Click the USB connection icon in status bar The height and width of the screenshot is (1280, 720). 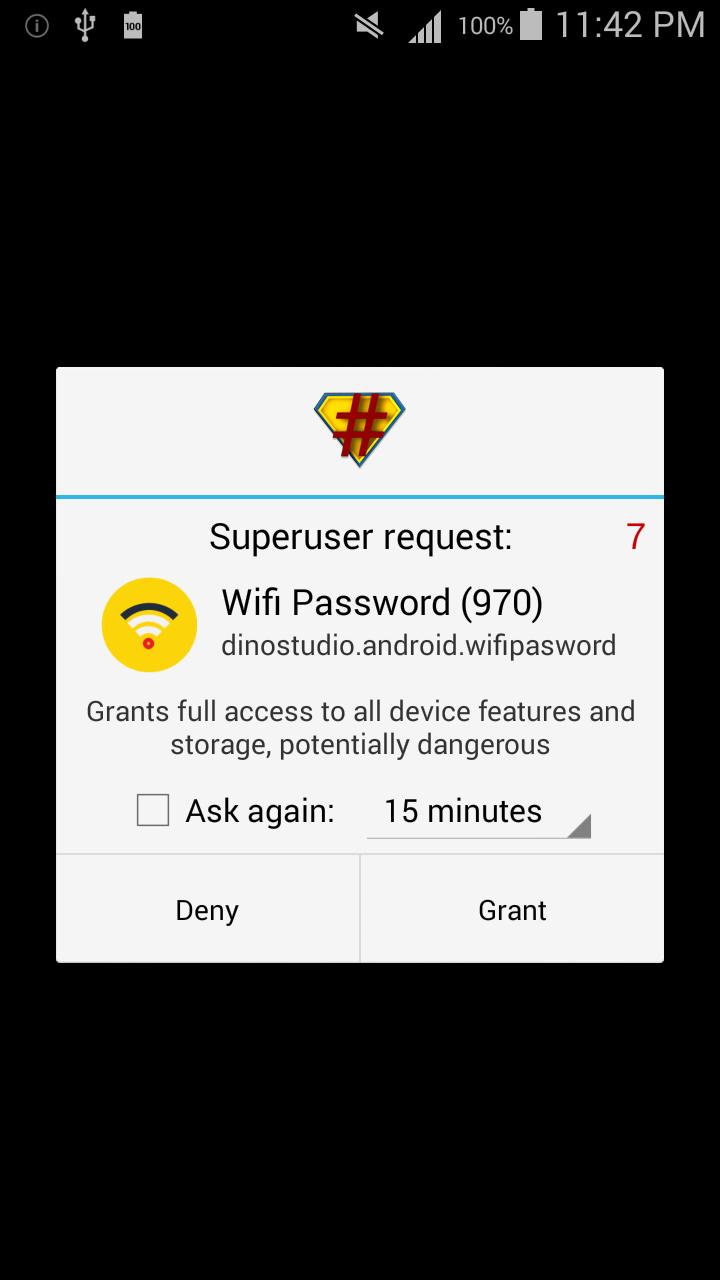pyautogui.click(x=84, y=24)
